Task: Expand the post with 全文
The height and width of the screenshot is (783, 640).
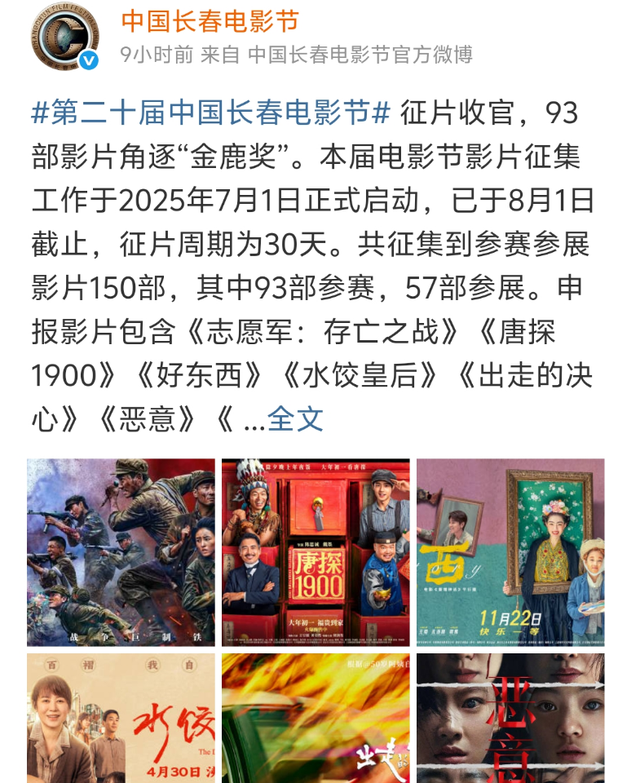Action: (295, 418)
